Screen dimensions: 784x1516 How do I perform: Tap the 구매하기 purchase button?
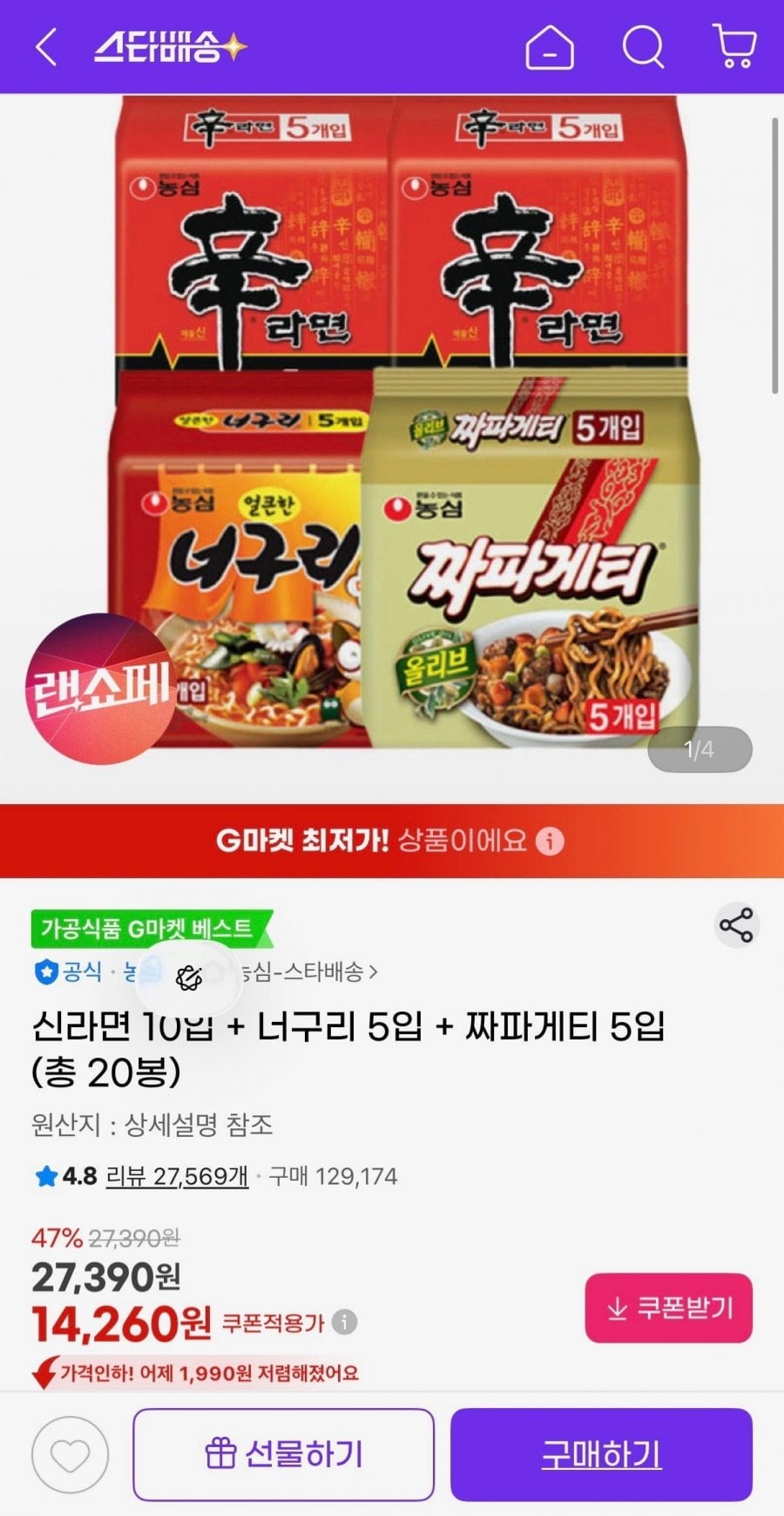pos(601,1454)
